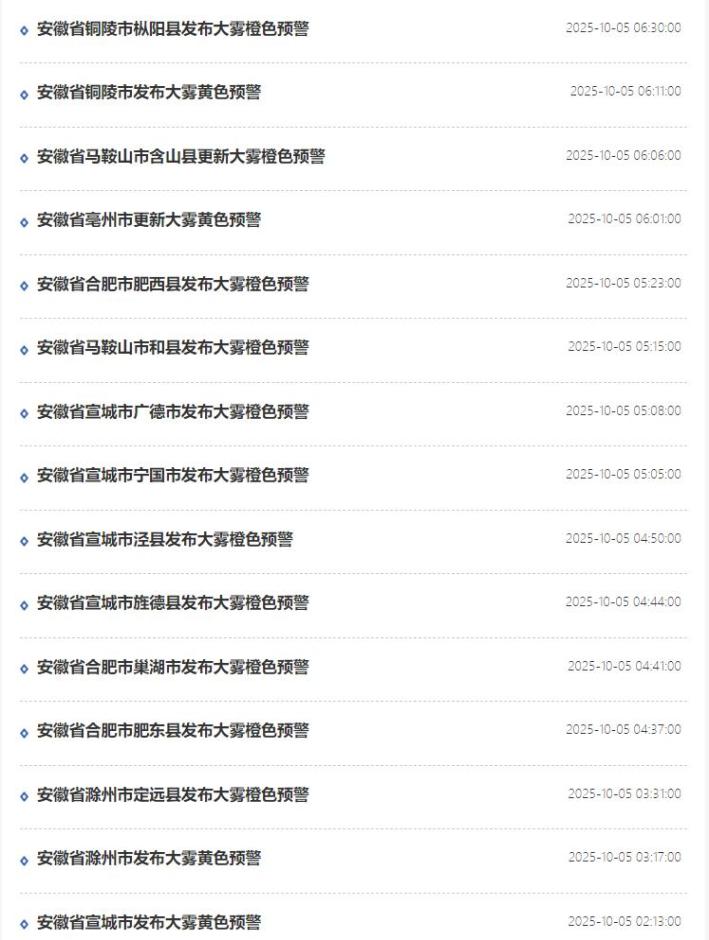
Task: Select 安徽省滁州市定远县发布大雾橙色预警
Action: pyautogui.click(x=172, y=795)
